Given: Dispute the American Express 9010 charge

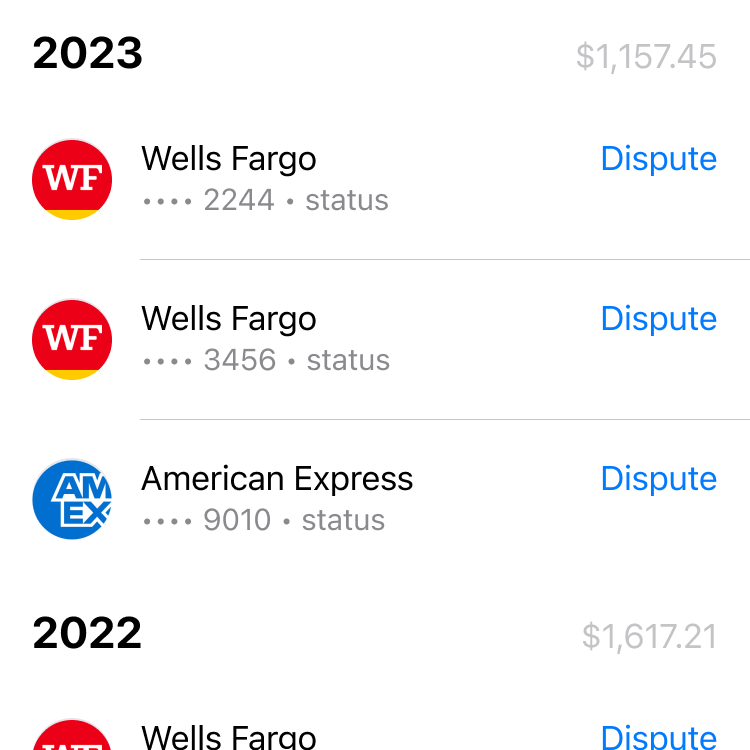Looking at the screenshot, I should tap(658, 479).
